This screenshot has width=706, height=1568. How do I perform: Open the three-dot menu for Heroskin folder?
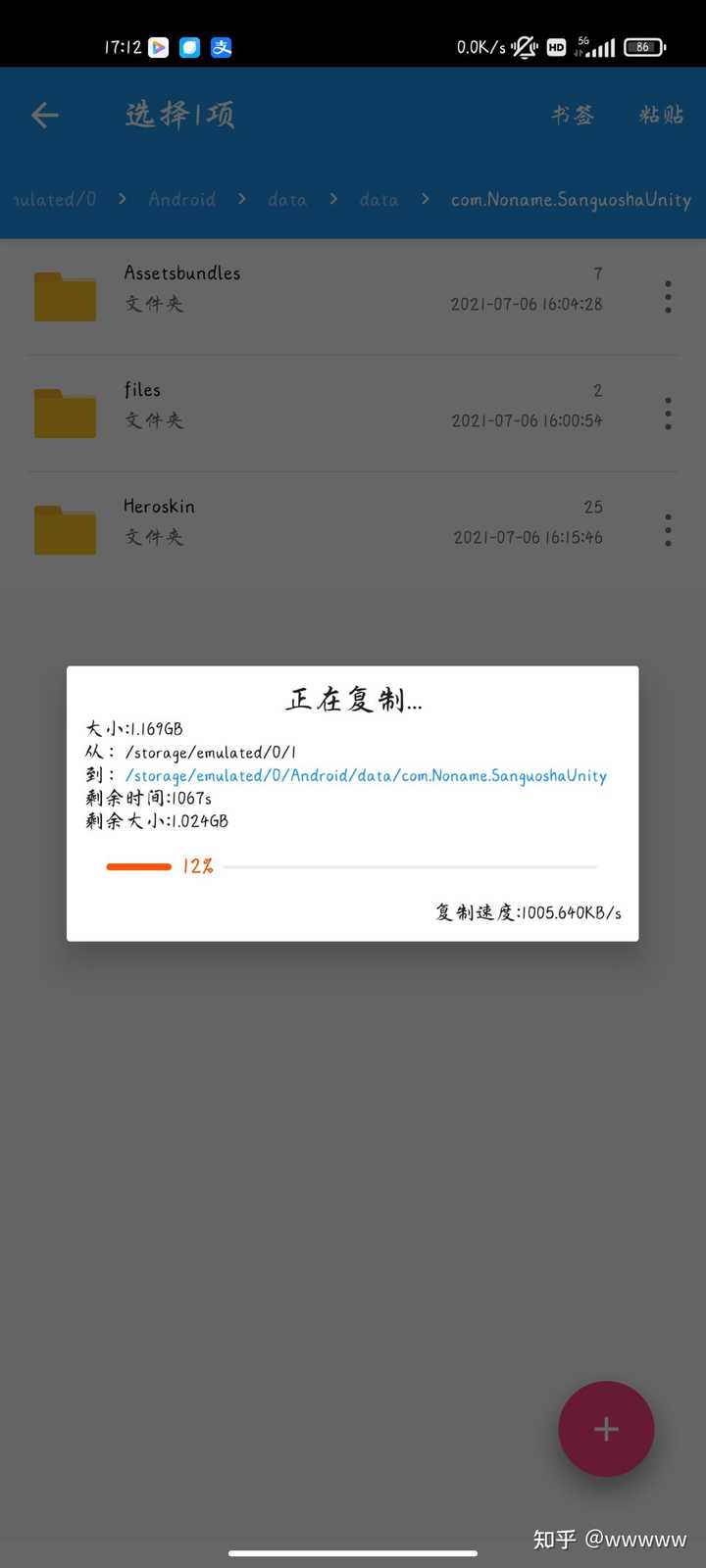(668, 529)
